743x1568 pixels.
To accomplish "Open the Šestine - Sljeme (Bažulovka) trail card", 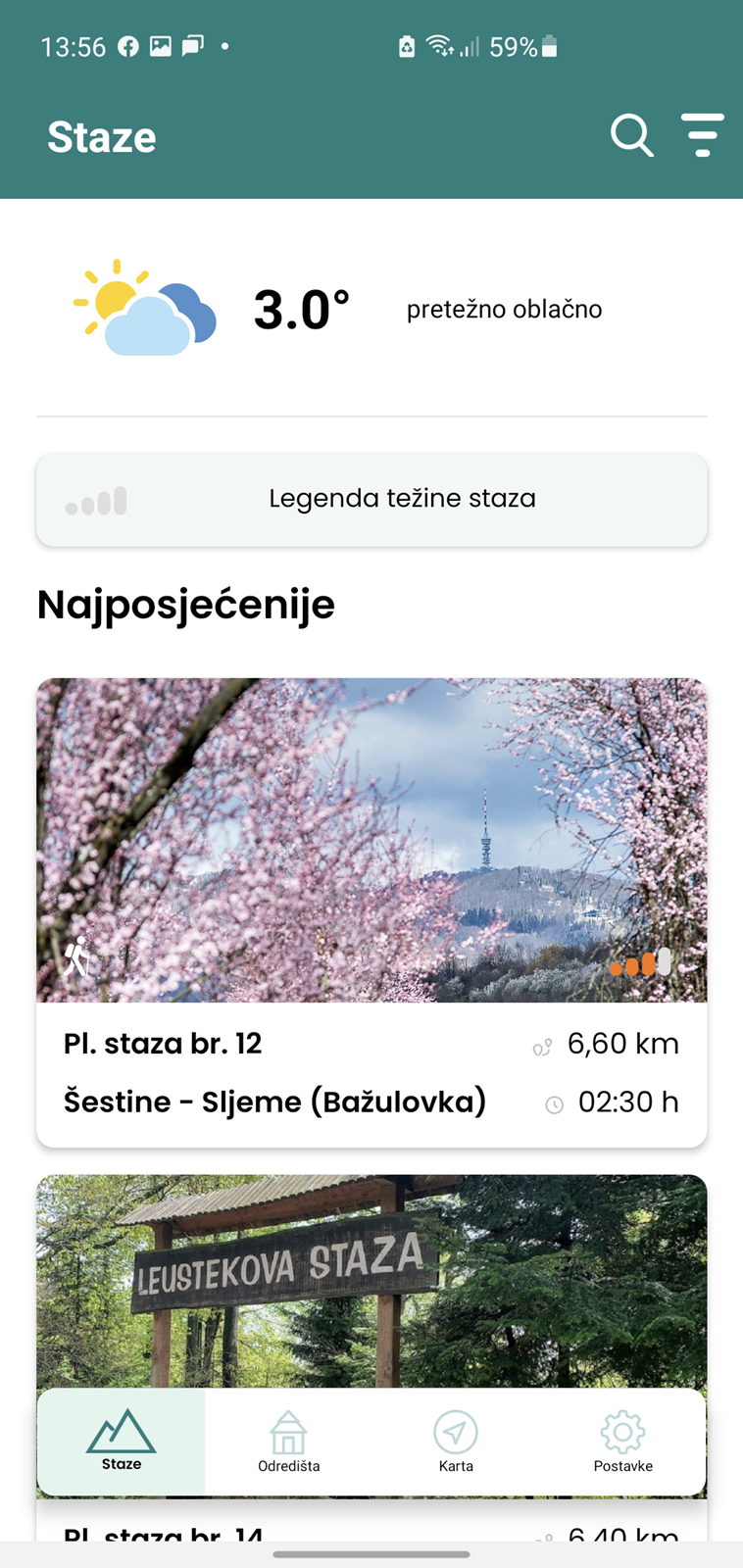I will pyautogui.click(x=371, y=911).
